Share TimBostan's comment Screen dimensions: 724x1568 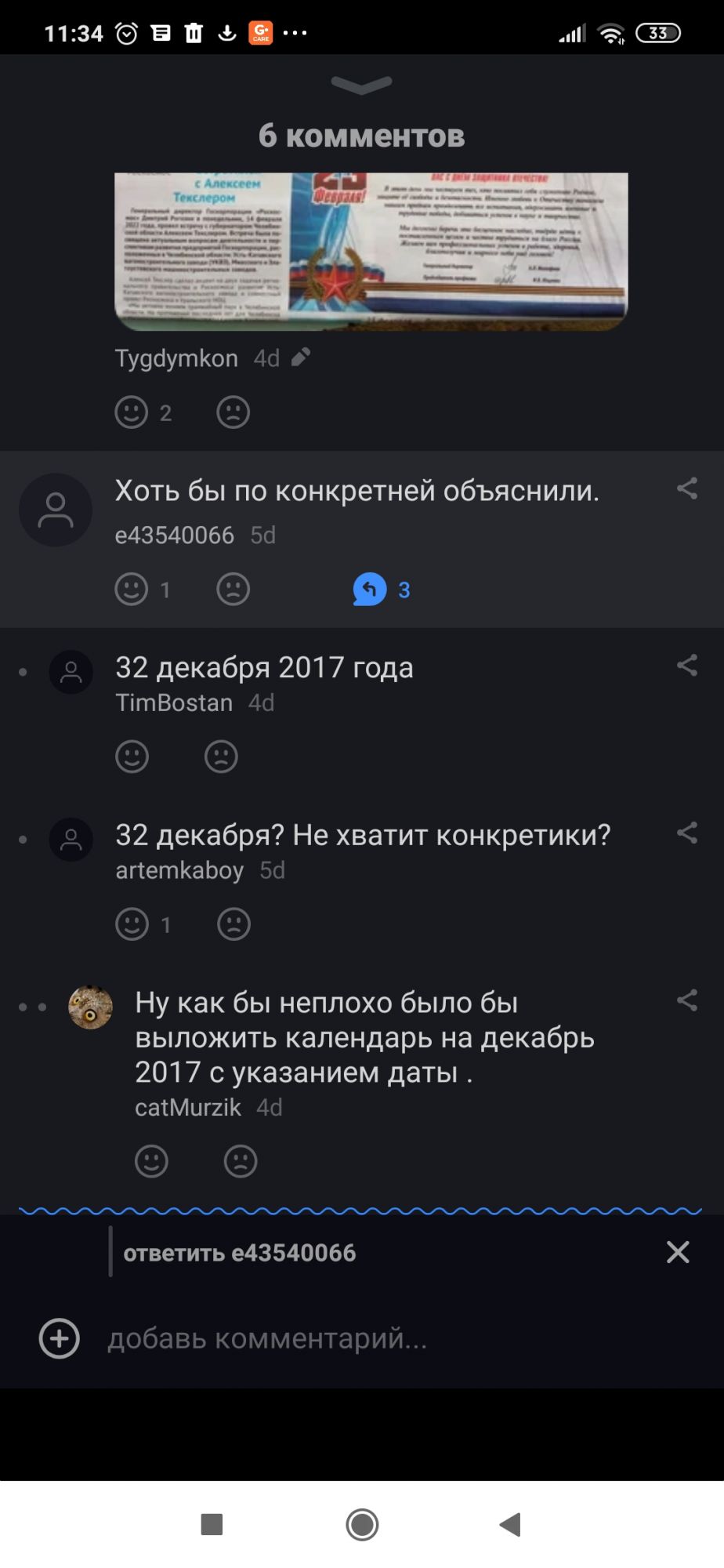(x=687, y=666)
